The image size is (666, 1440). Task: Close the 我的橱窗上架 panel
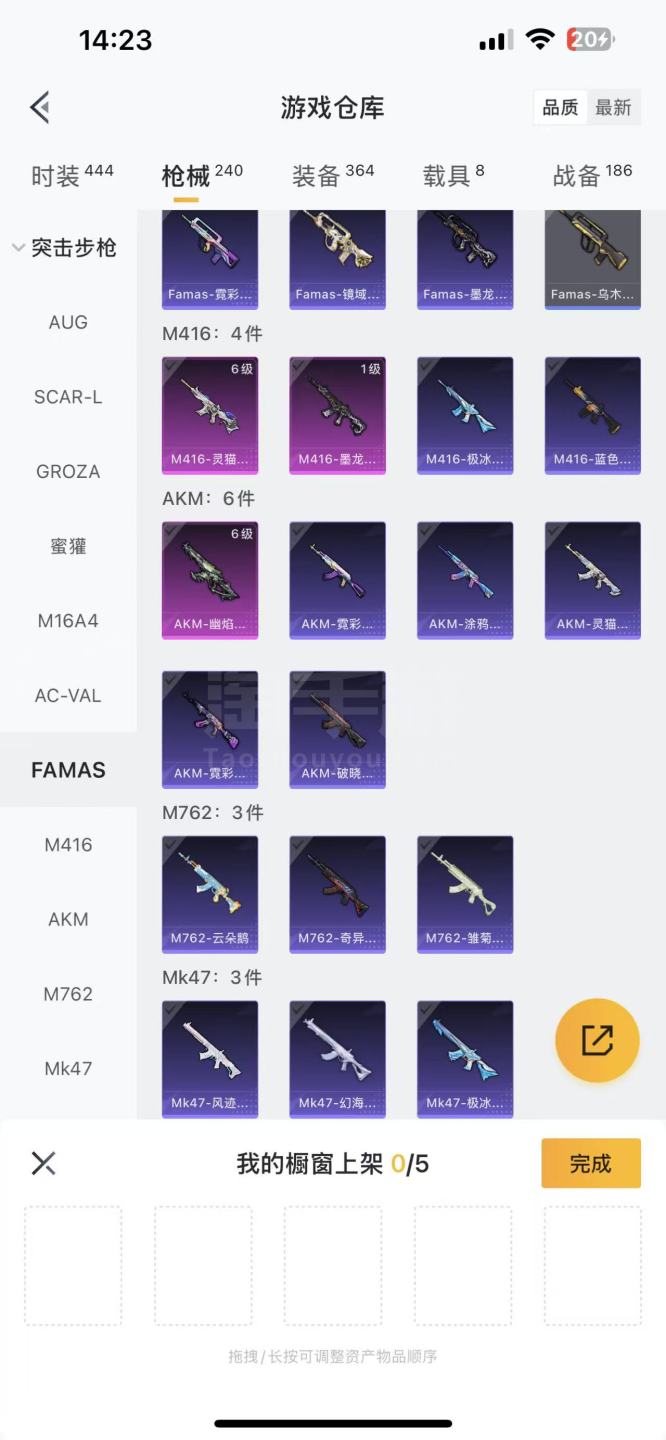click(x=43, y=1163)
